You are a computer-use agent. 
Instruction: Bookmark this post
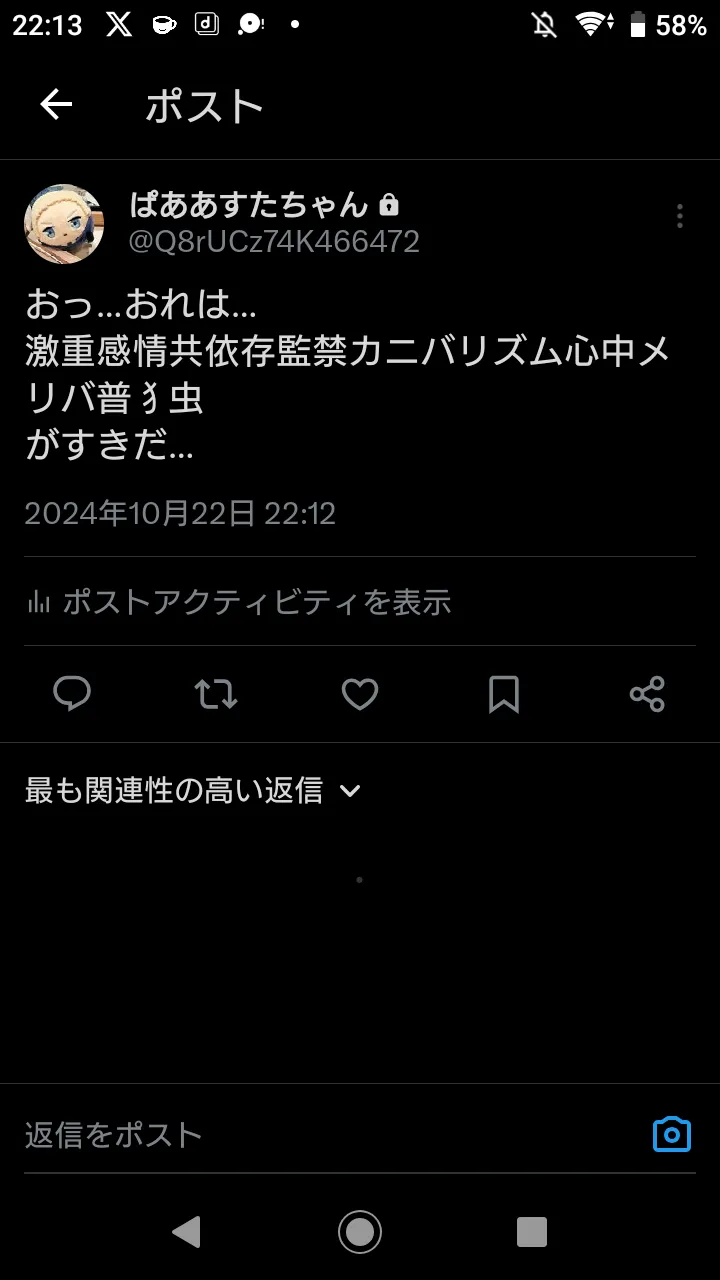click(504, 694)
